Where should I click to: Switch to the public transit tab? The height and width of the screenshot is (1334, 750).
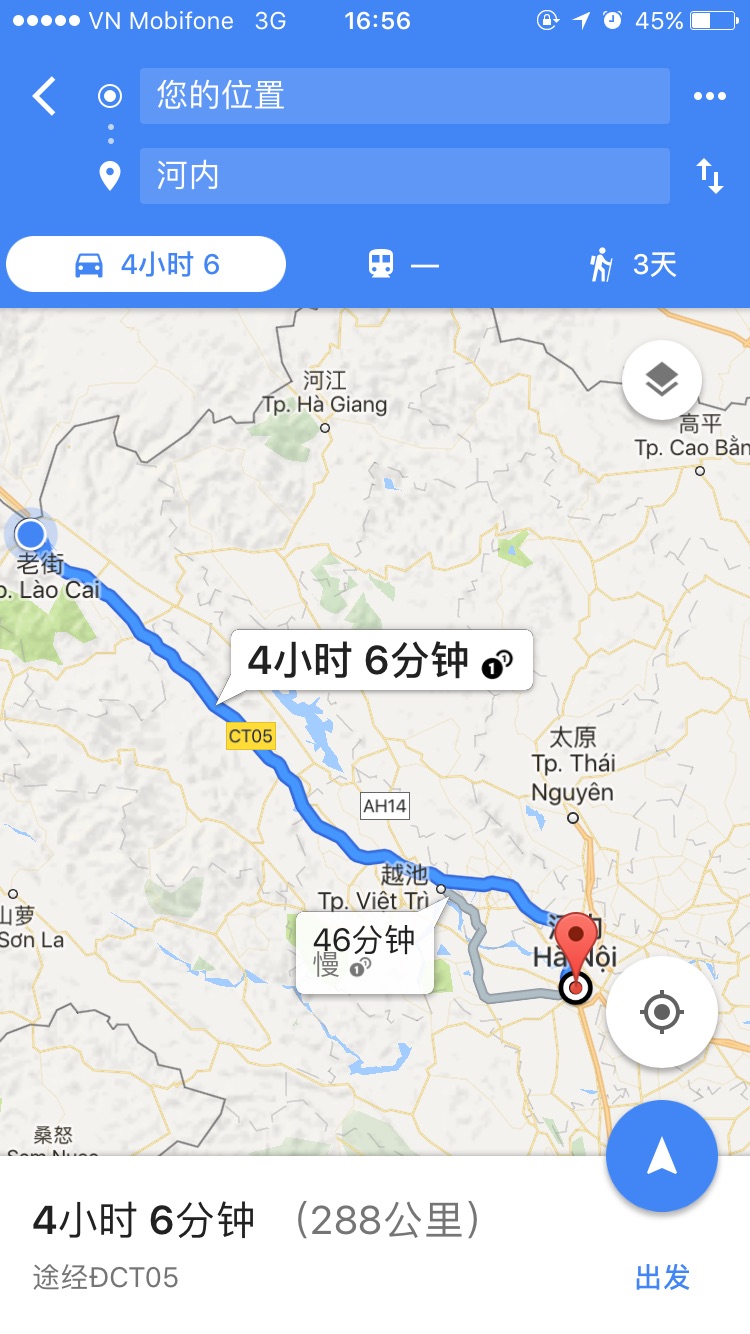click(x=403, y=265)
